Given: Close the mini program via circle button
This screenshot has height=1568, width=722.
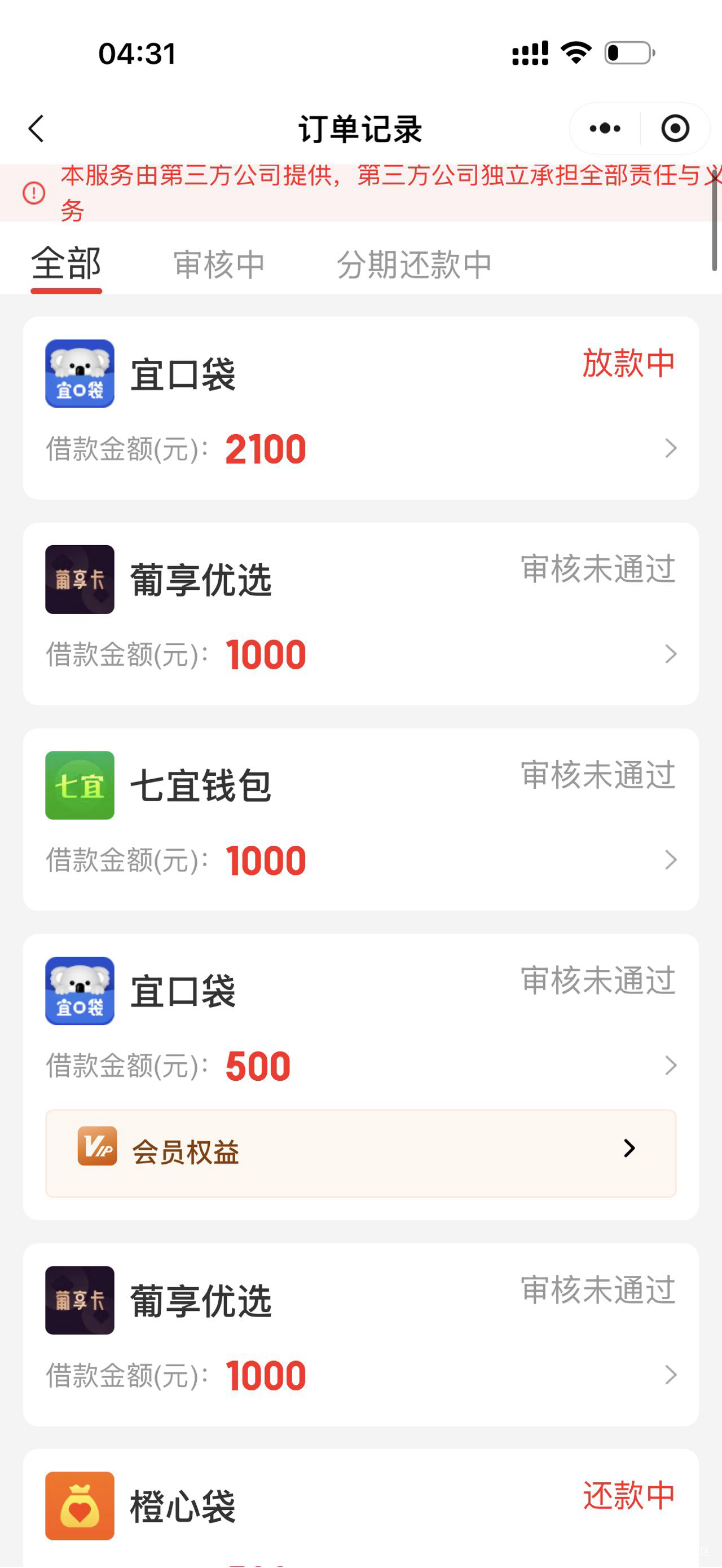Looking at the screenshot, I should click(x=675, y=129).
